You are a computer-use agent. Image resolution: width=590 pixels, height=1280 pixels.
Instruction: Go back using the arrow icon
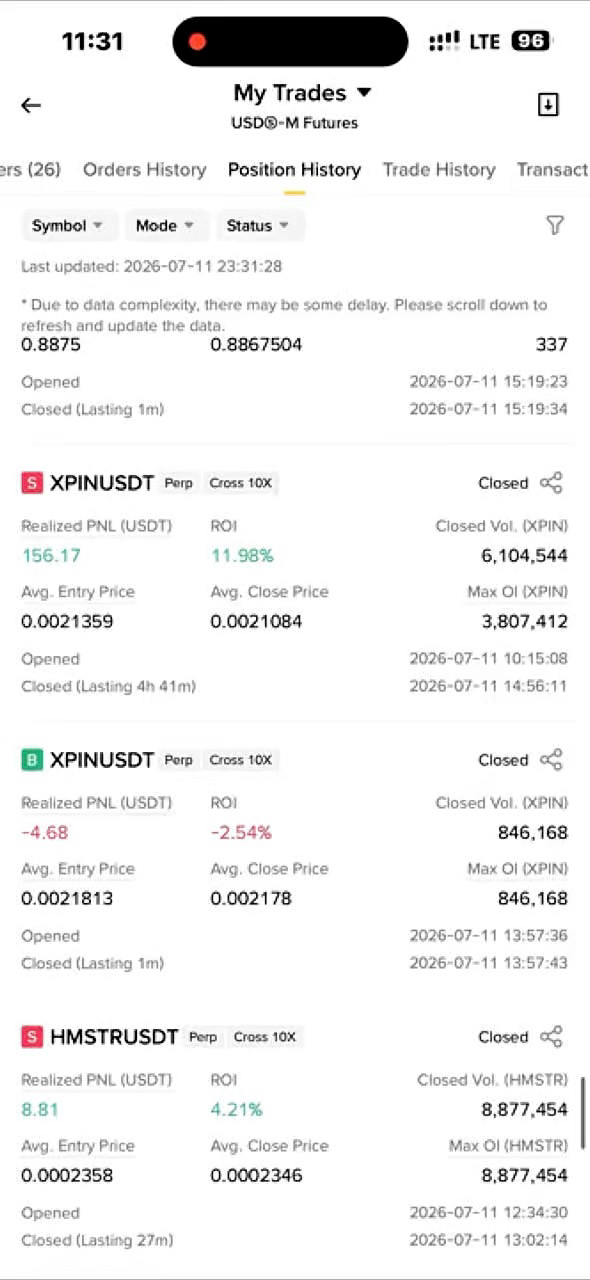31,105
